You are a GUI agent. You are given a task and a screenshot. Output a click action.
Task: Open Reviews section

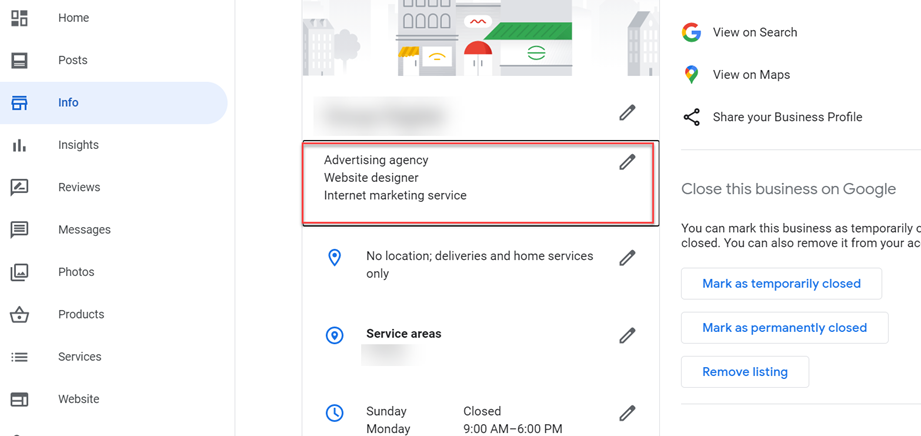click(79, 187)
